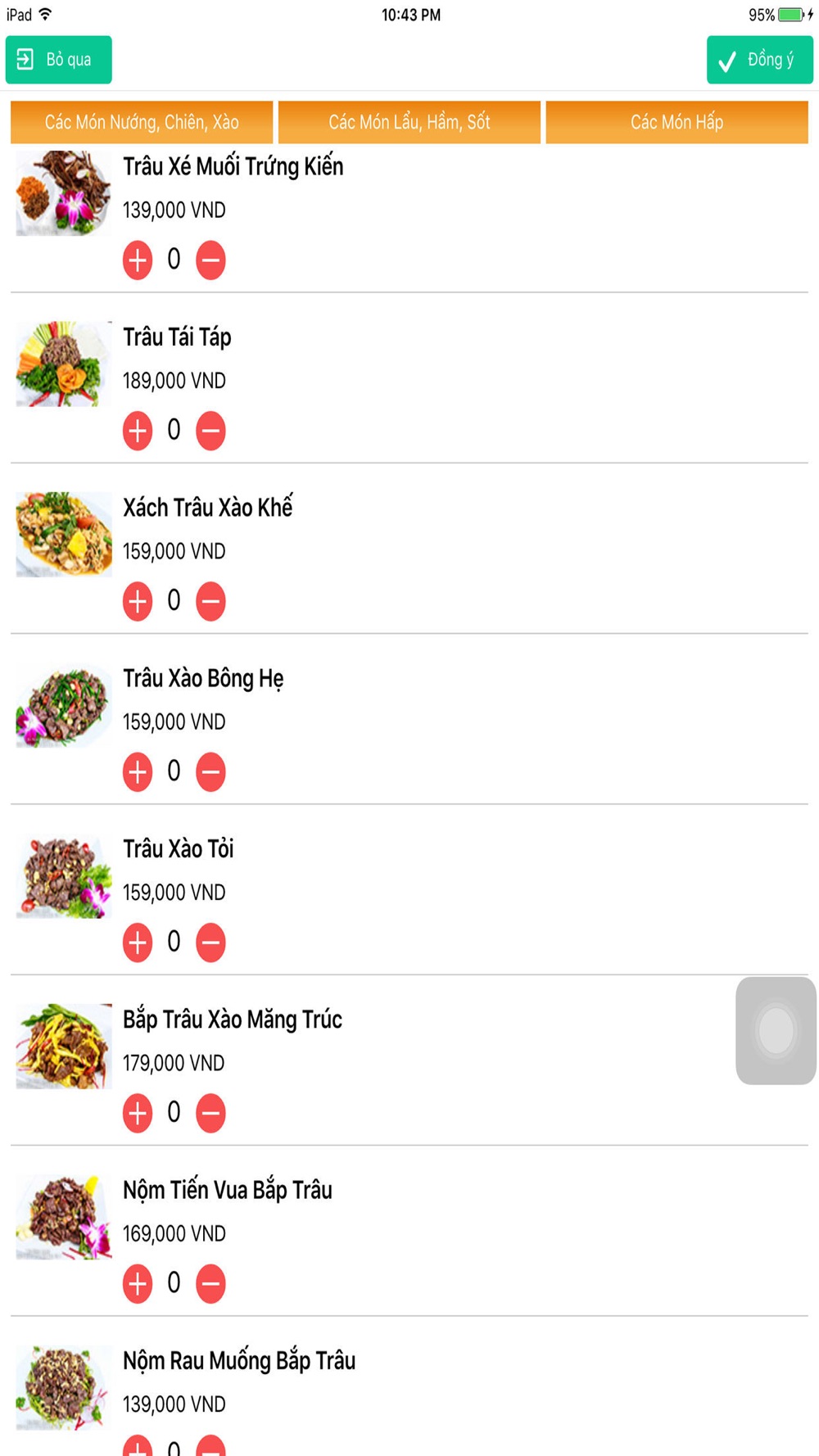Confirm with the Đồng ý button
The image size is (819, 1456).
pos(759,60)
